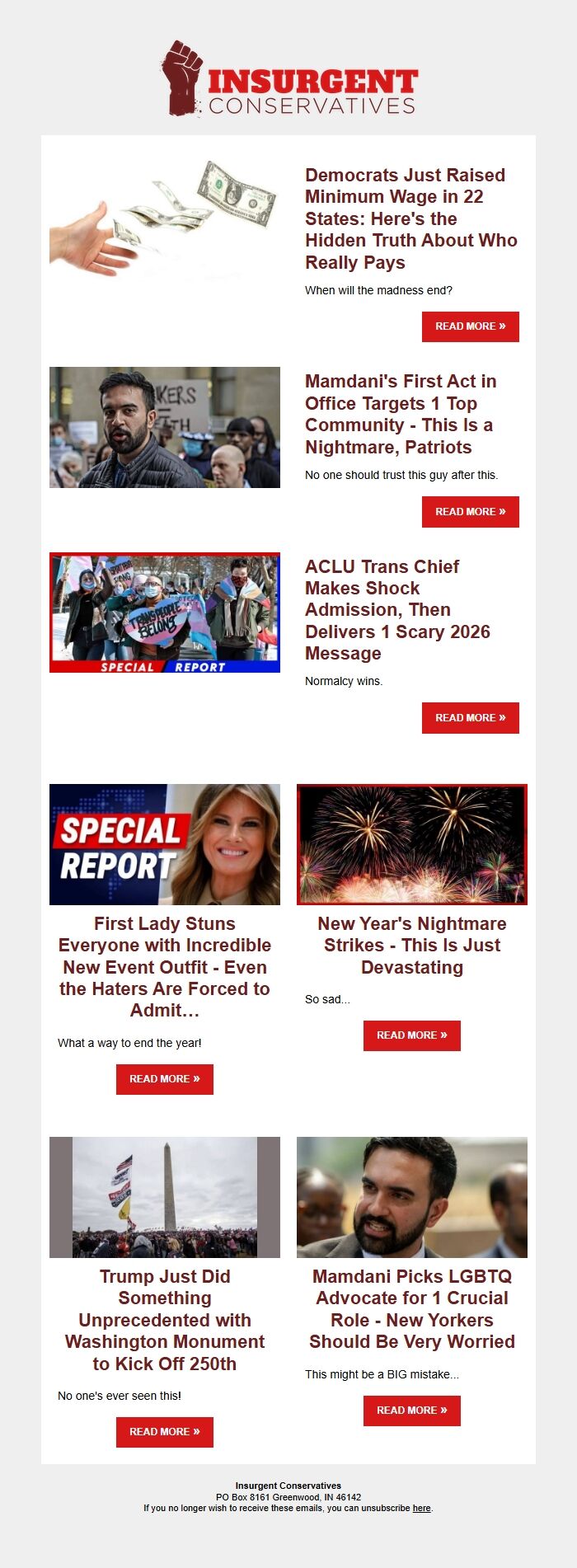Screen dimensions: 577x1568
Task: Tap Read More under Mamdani Picks LGBTQ Advocate
Action: click(x=411, y=1411)
